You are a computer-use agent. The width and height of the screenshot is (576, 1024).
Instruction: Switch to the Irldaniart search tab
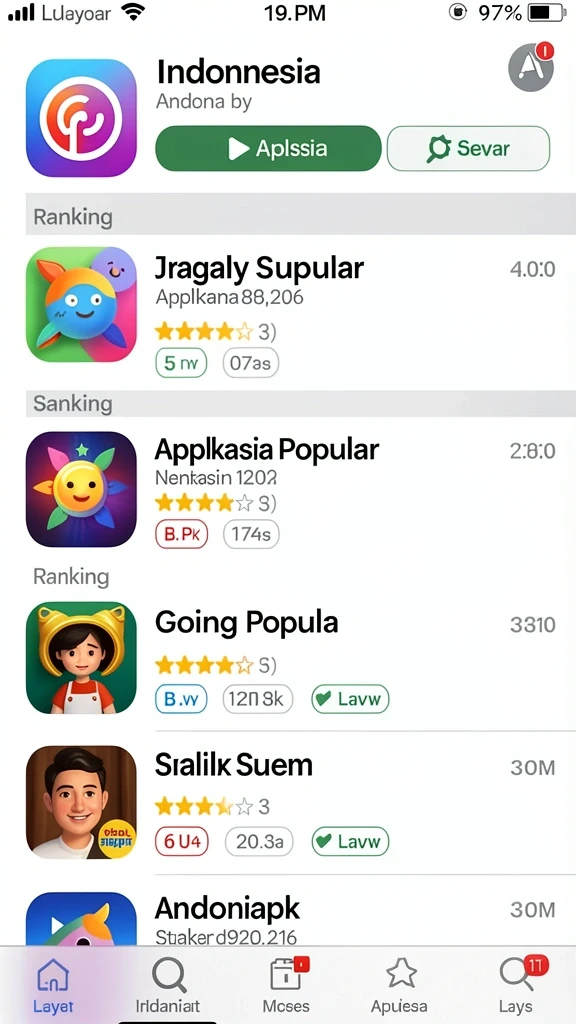(x=168, y=985)
